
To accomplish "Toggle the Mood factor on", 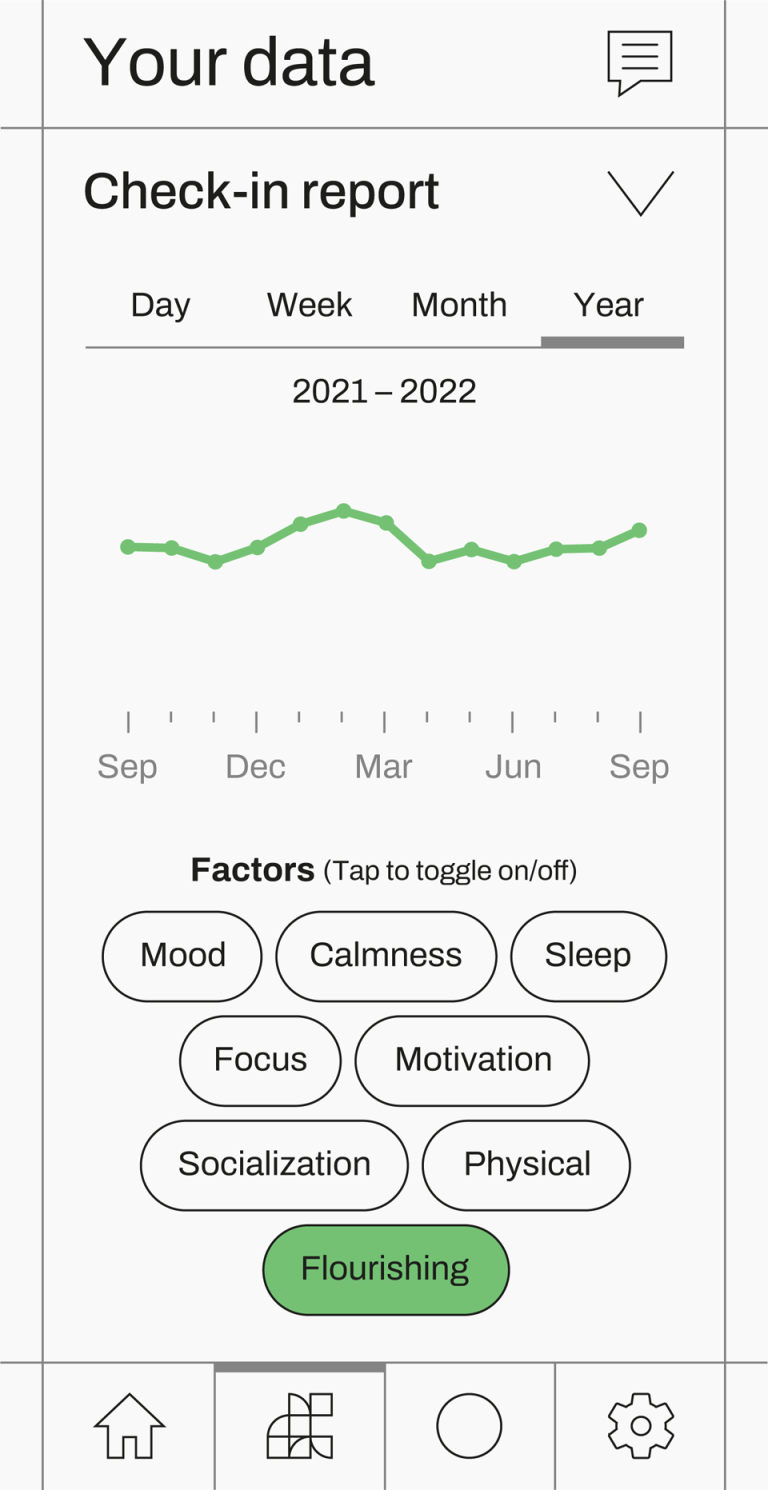I will (x=181, y=955).
